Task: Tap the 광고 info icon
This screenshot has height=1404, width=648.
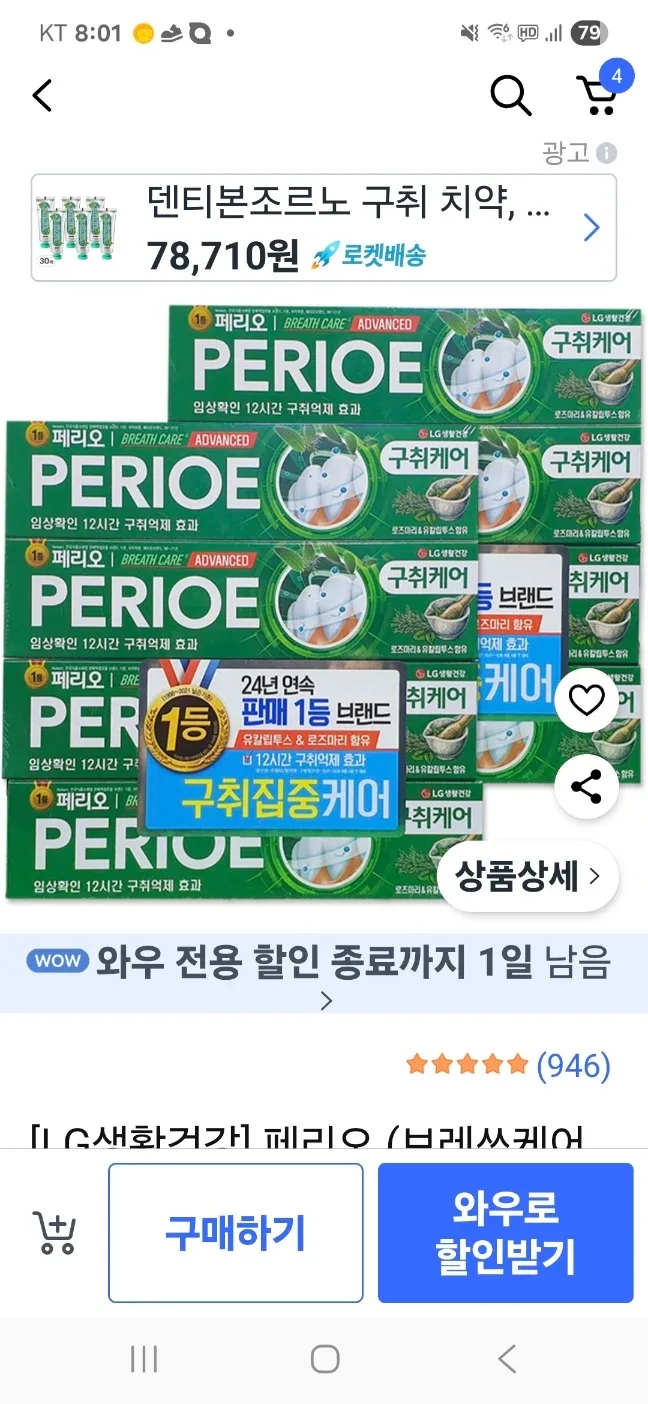Action: (606, 153)
